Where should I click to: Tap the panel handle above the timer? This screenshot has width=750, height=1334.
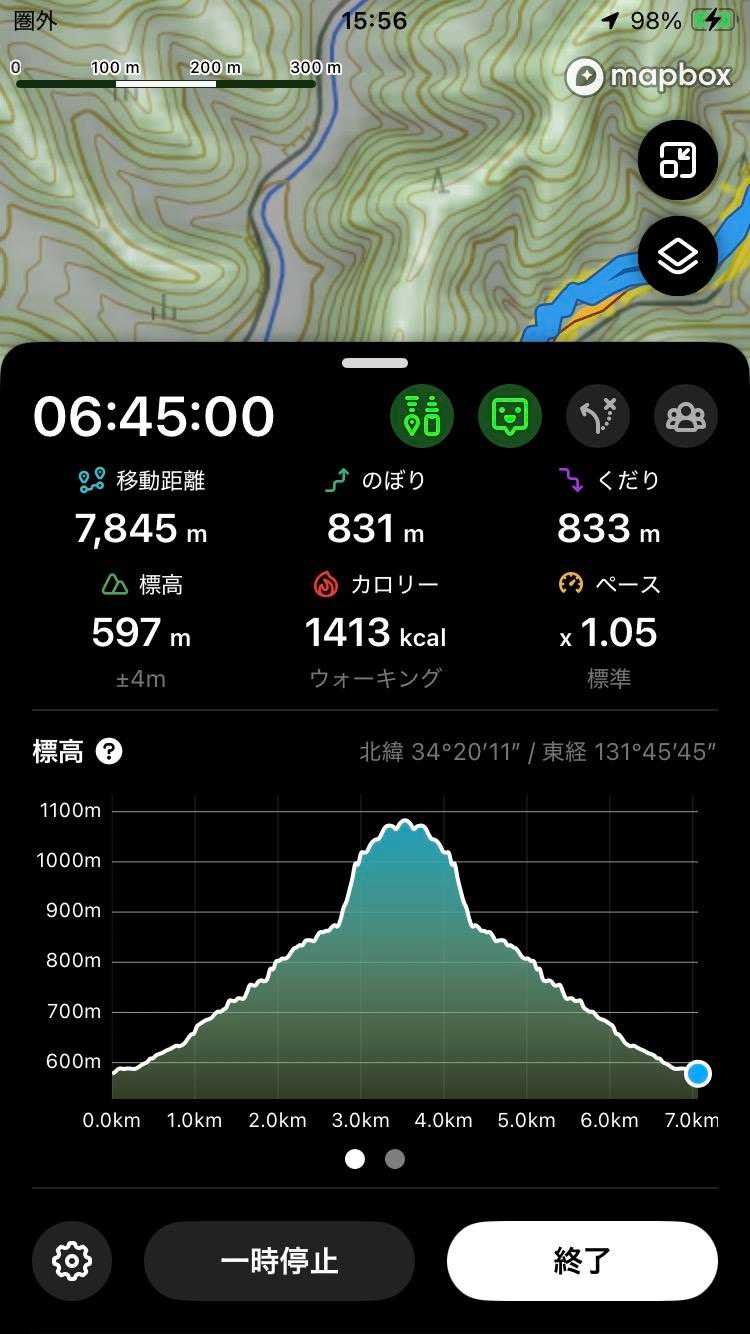point(375,363)
